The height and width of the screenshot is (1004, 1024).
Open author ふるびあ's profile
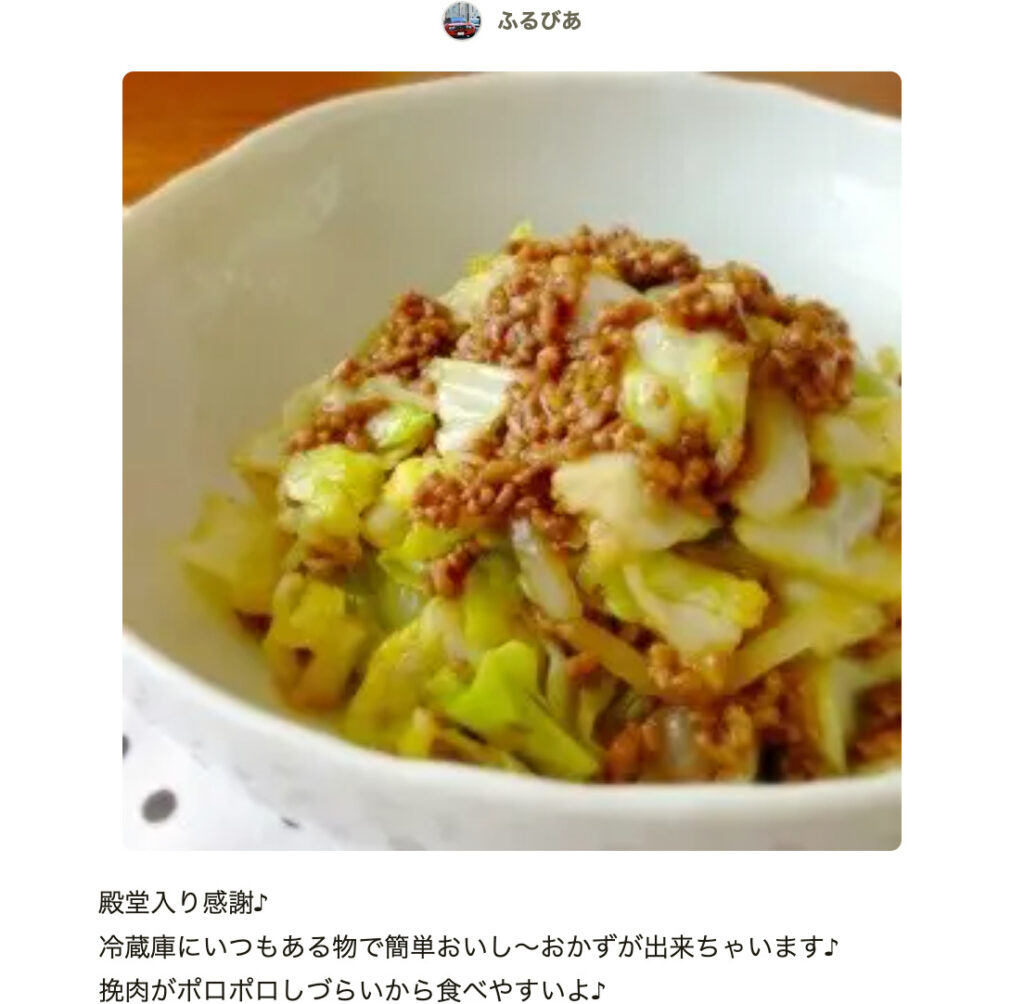point(537,21)
